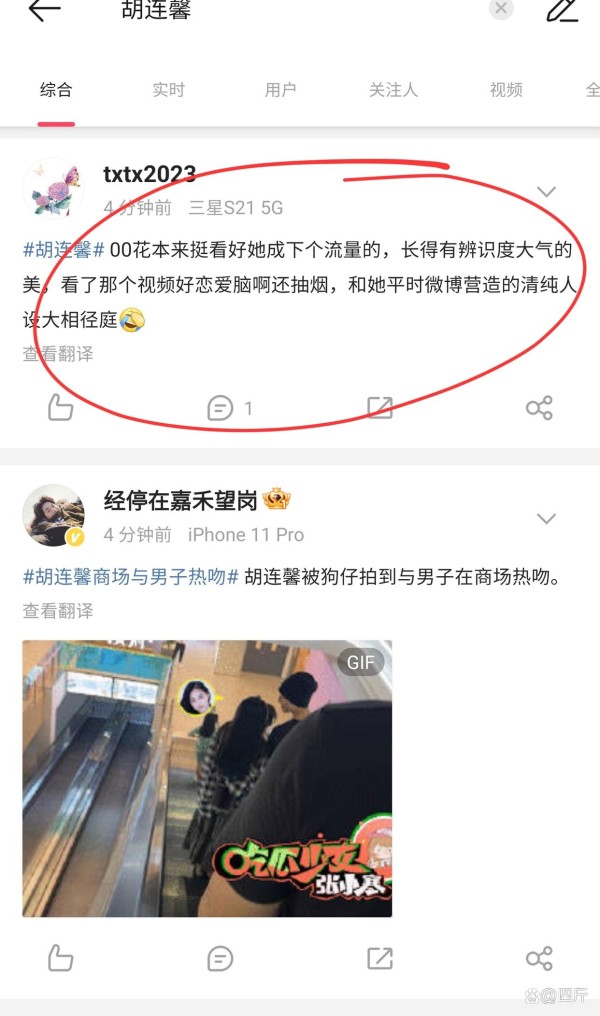The image size is (600, 1016).
Task: Share txtx2023's post
Action: 539,408
